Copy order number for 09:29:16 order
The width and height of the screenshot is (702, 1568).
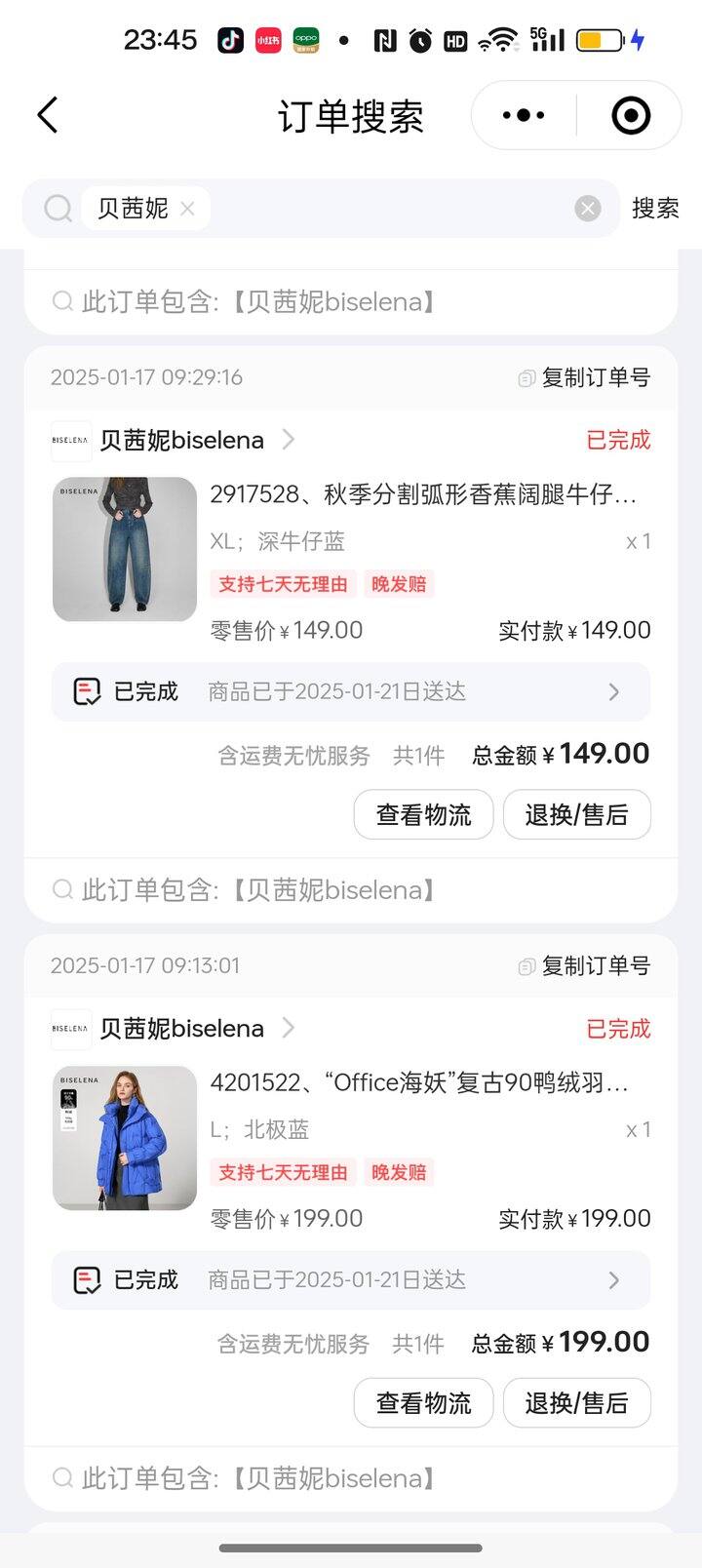pos(584,377)
